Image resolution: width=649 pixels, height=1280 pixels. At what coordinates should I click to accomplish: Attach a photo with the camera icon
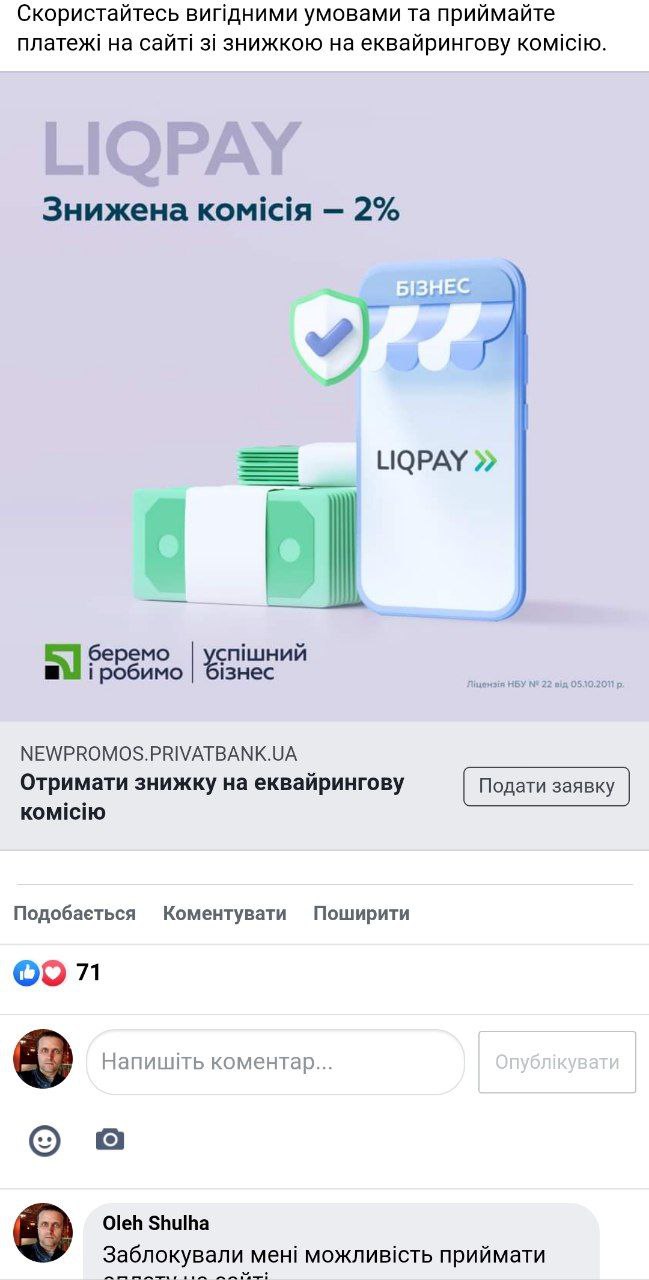(x=110, y=1140)
